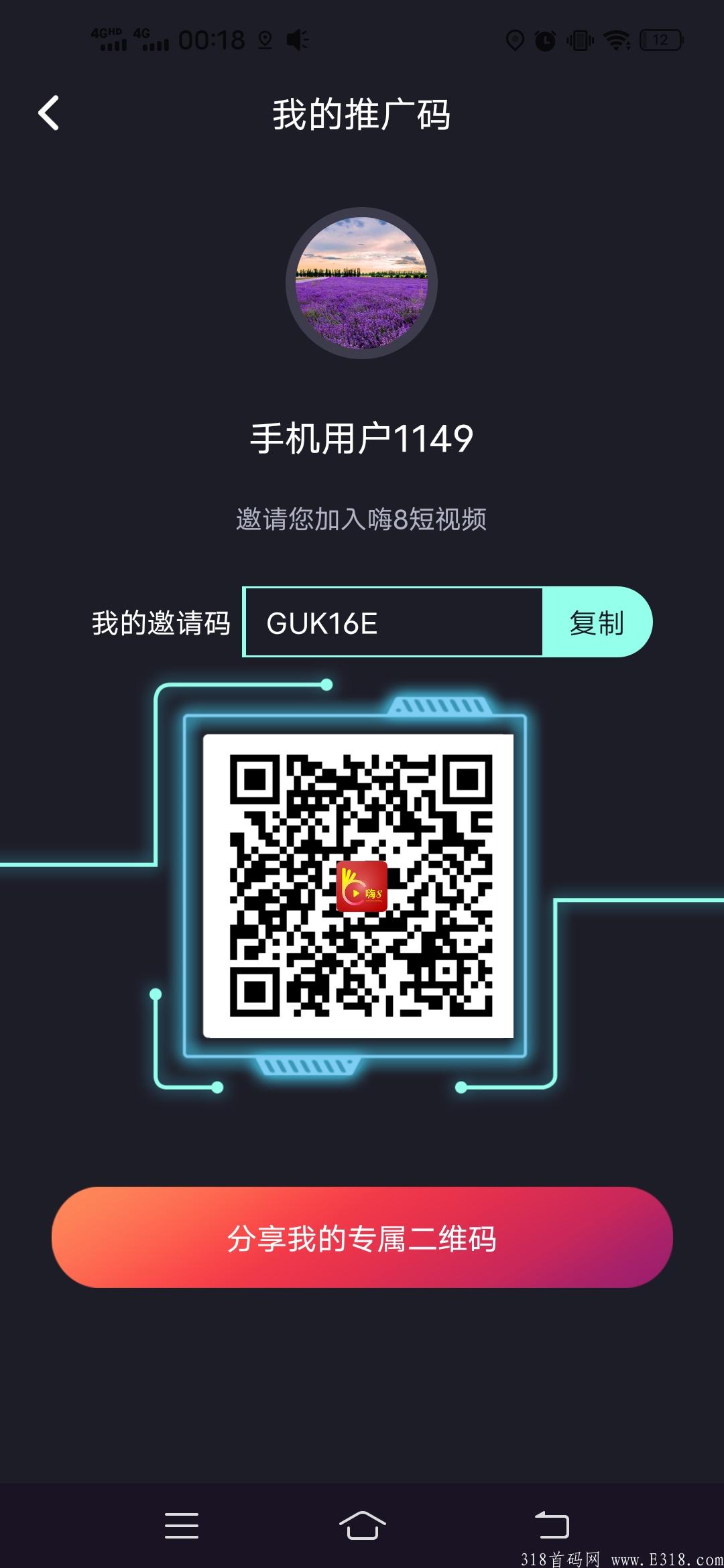Share my exclusive QR code
Viewport: 724px width, 1568px height.
(362, 1238)
